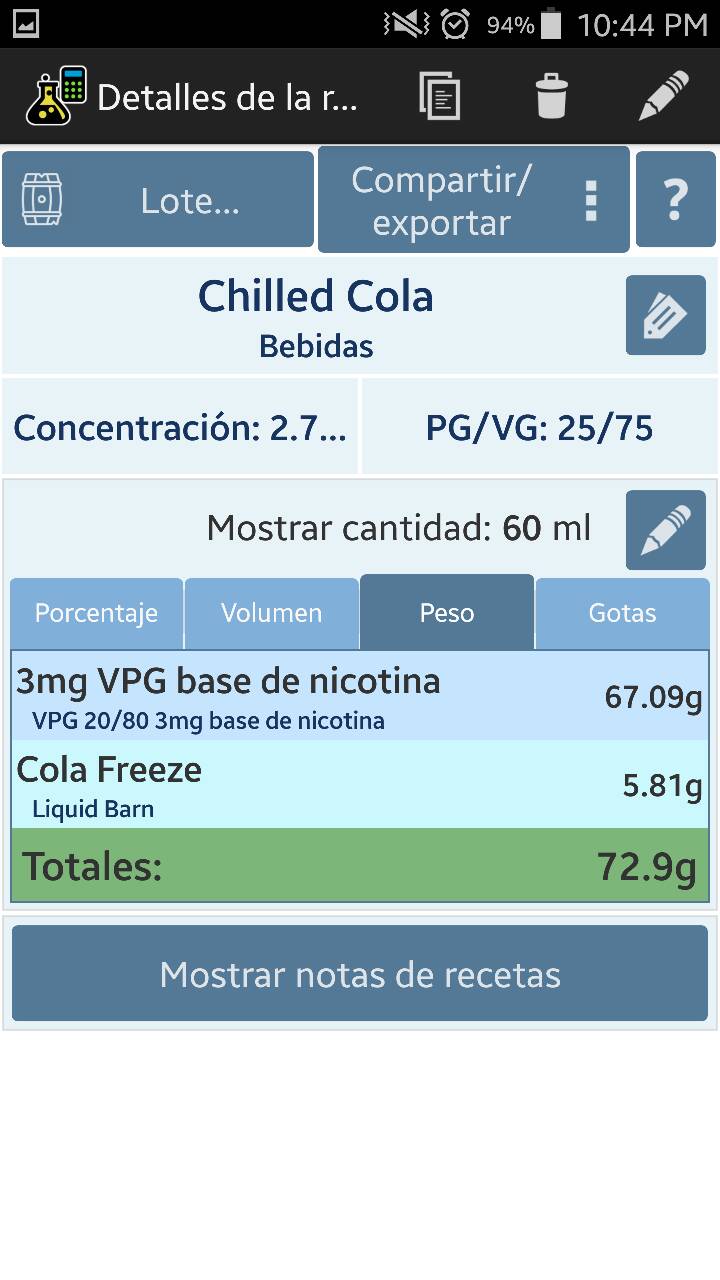The height and width of the screenshot is (1280, 720).
Task: Change the amount with the pencil icon
Action: (x=665, y=529)
